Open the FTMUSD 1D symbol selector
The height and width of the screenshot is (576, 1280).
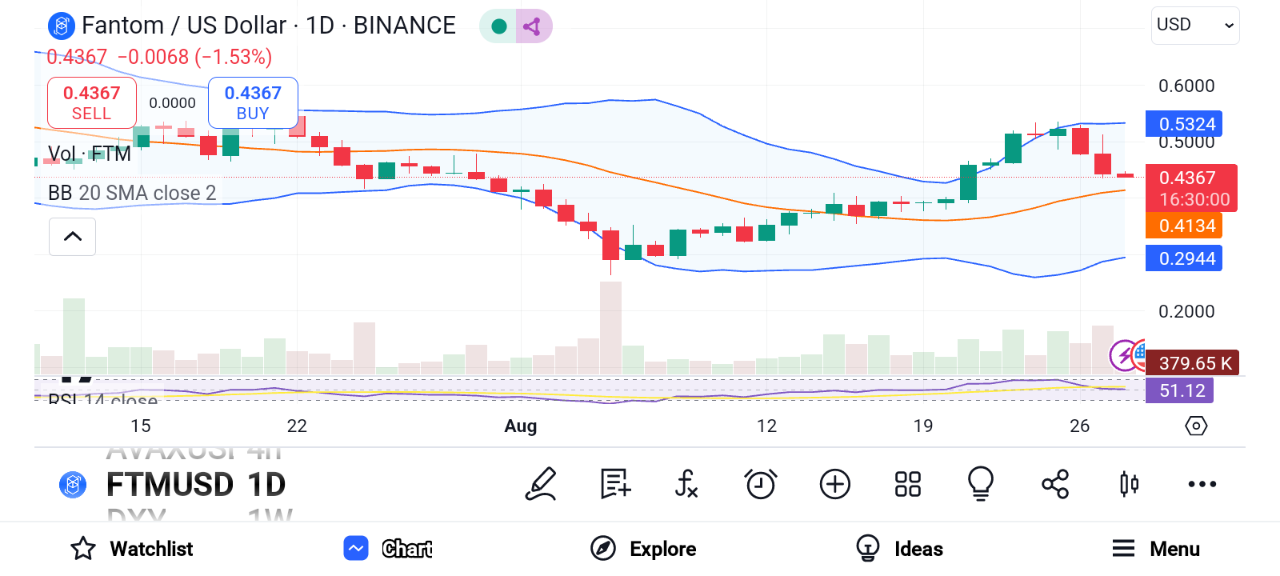(x=195, y=485)
